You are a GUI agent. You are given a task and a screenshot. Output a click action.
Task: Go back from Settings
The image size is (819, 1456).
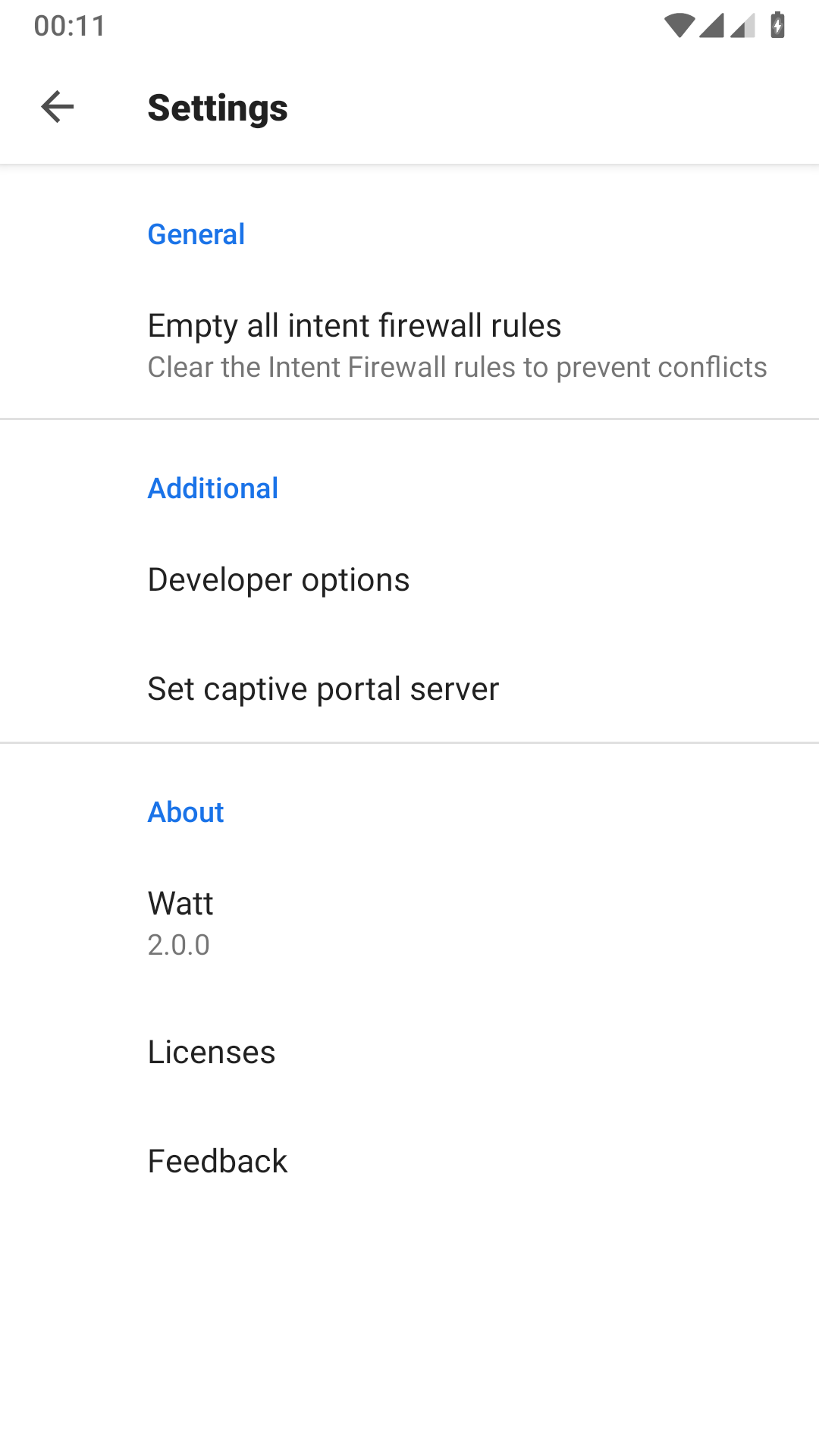click(x=58, y=107)
